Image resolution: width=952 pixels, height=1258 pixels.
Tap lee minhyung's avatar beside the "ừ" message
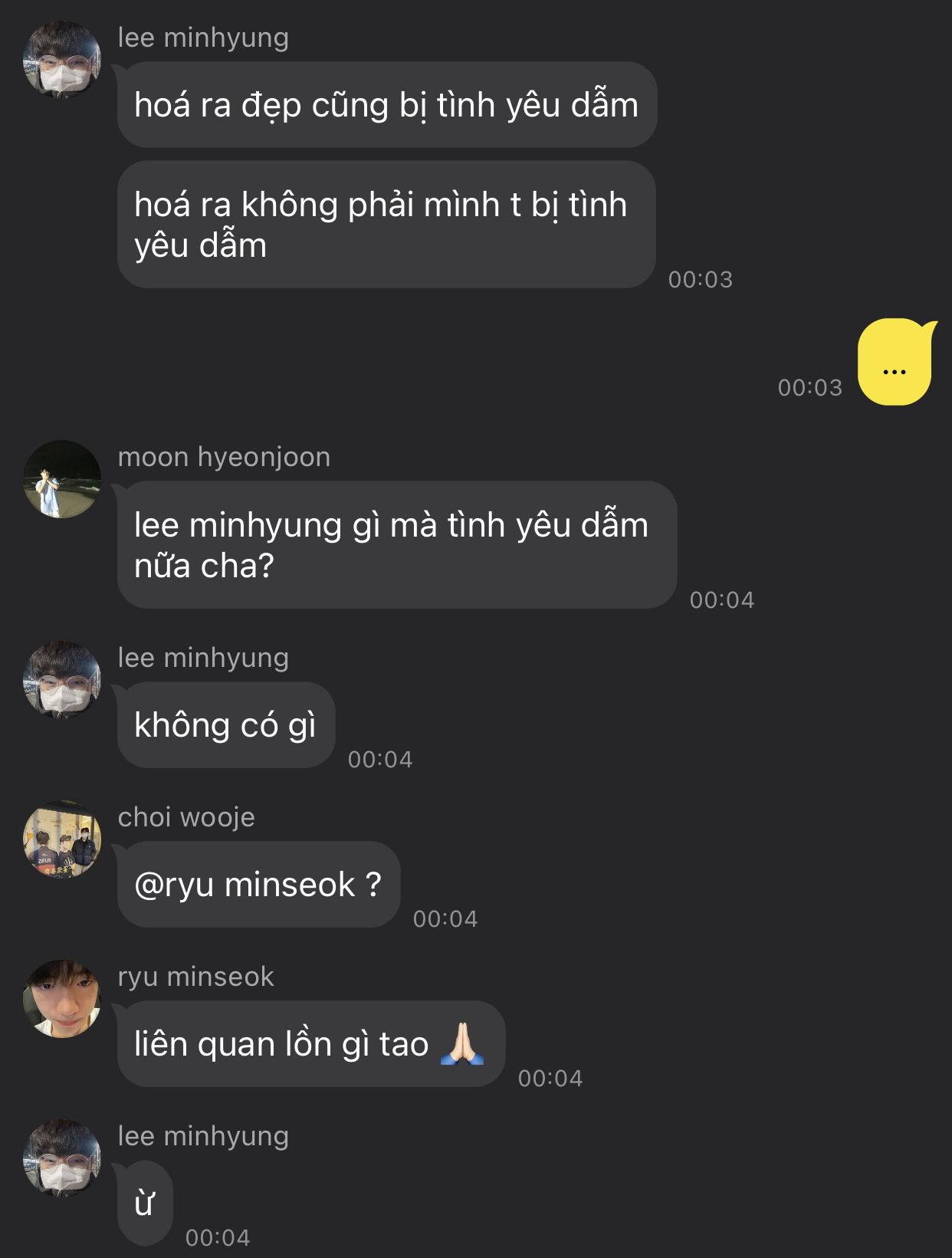tap(62, 1158)
